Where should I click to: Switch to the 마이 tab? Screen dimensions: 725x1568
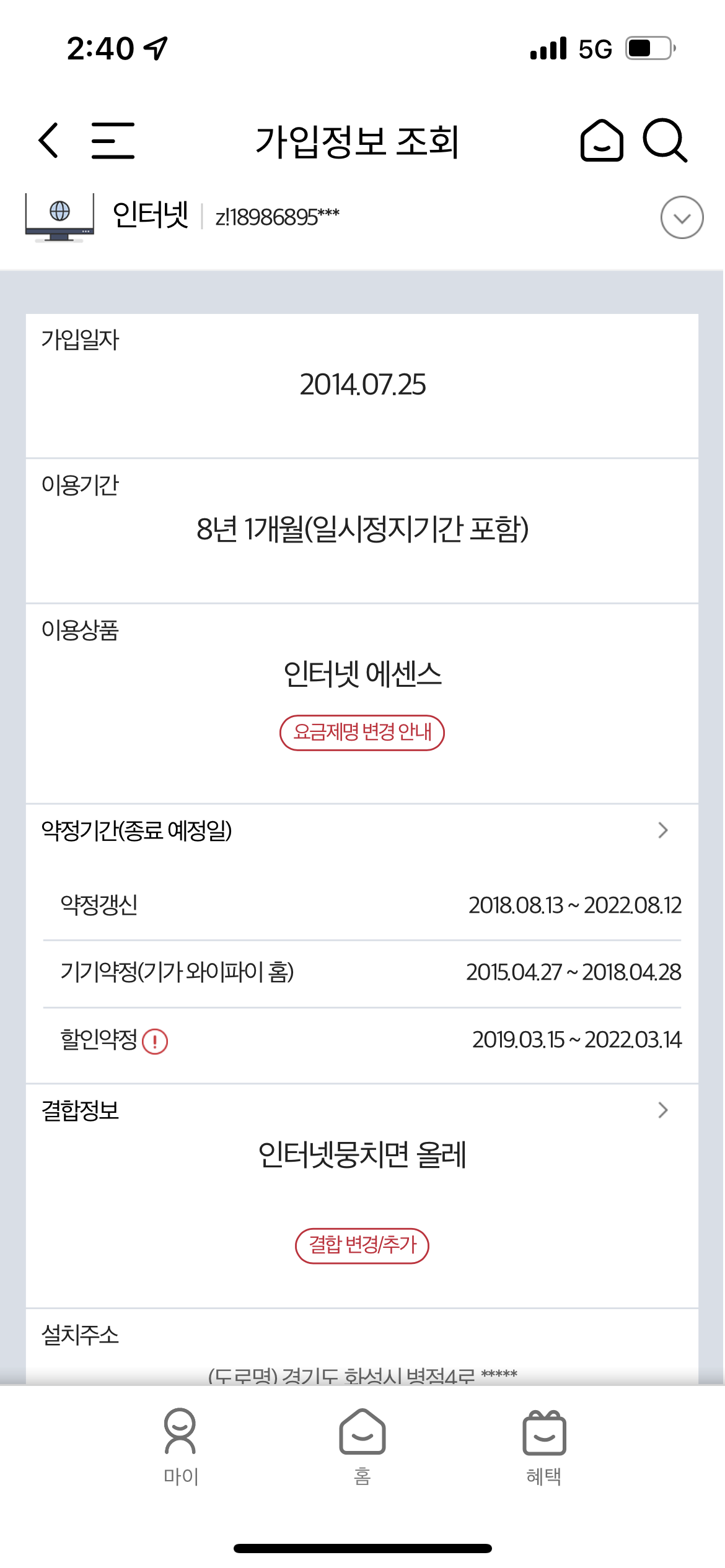pos(180,1447)
